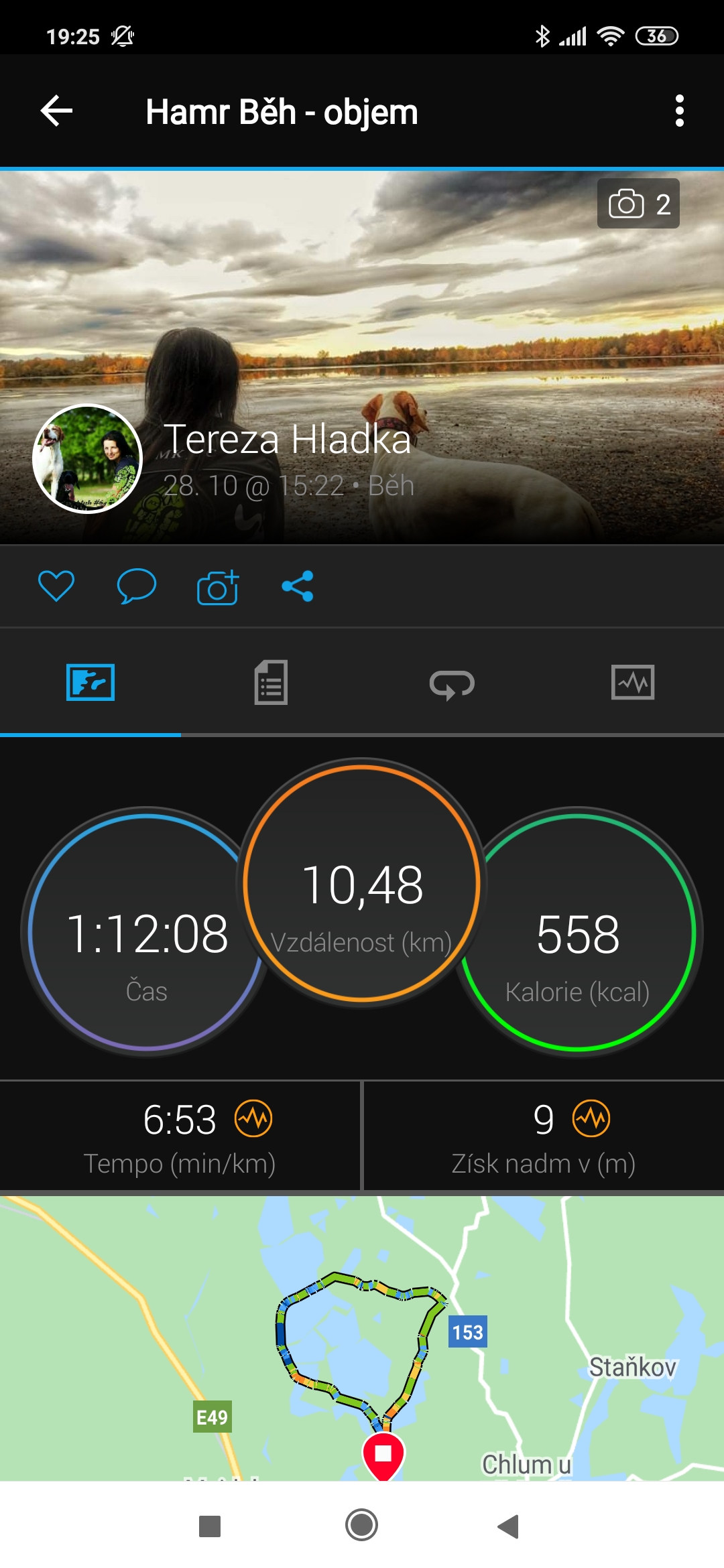Image resolution: width=724 pixels, height=1568 pixels.
Task: Switch to the stats details tab
Action: click(271, 682)
